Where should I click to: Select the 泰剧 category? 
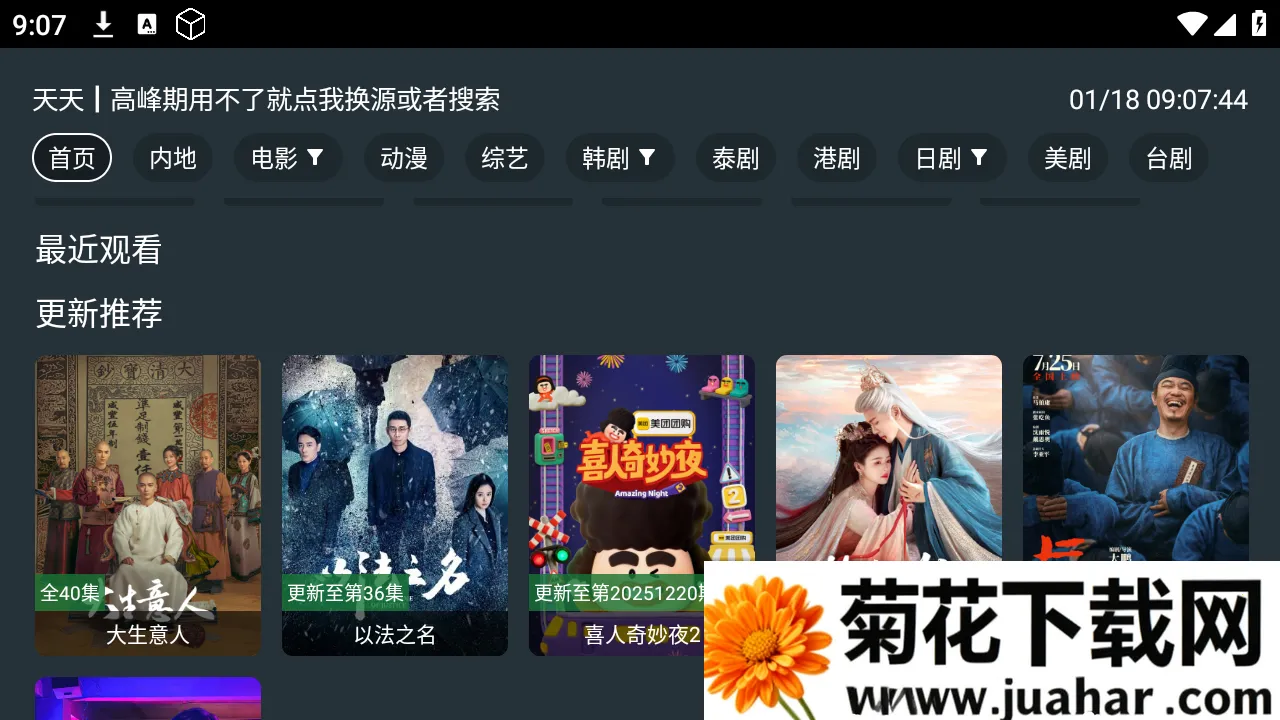click(x=736, y=158)
